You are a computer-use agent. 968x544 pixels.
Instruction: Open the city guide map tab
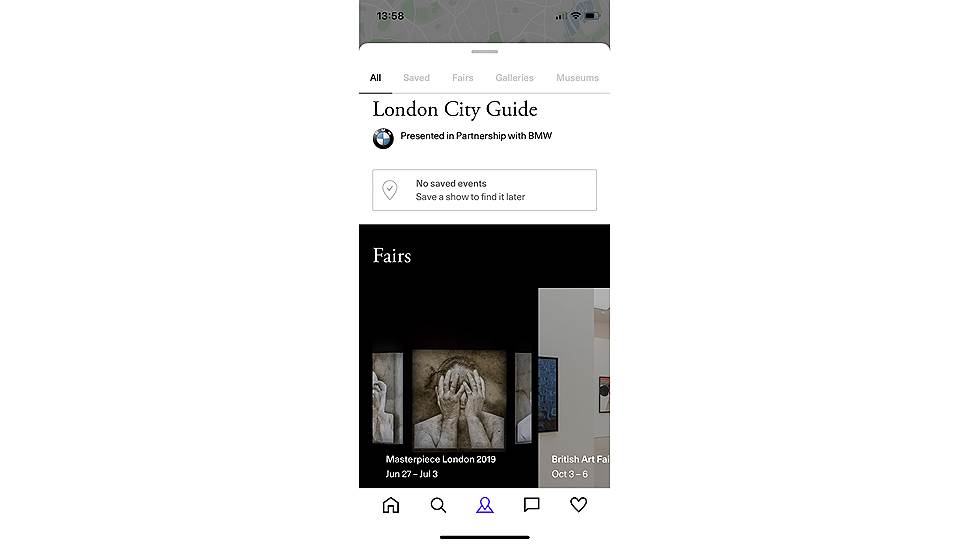[x=485, y=506]
